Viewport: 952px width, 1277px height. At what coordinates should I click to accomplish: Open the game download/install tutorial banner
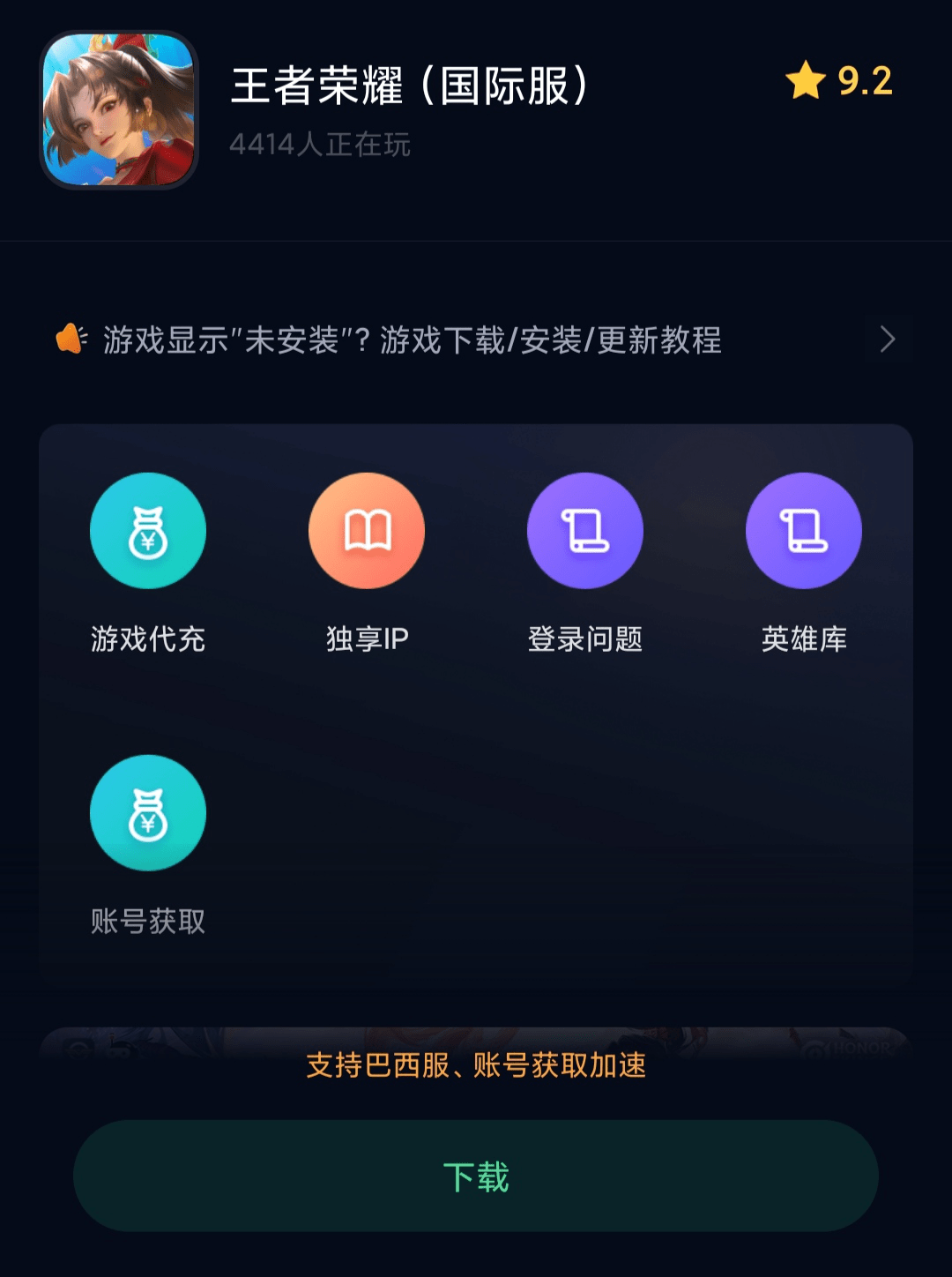[x=414, y=340]
